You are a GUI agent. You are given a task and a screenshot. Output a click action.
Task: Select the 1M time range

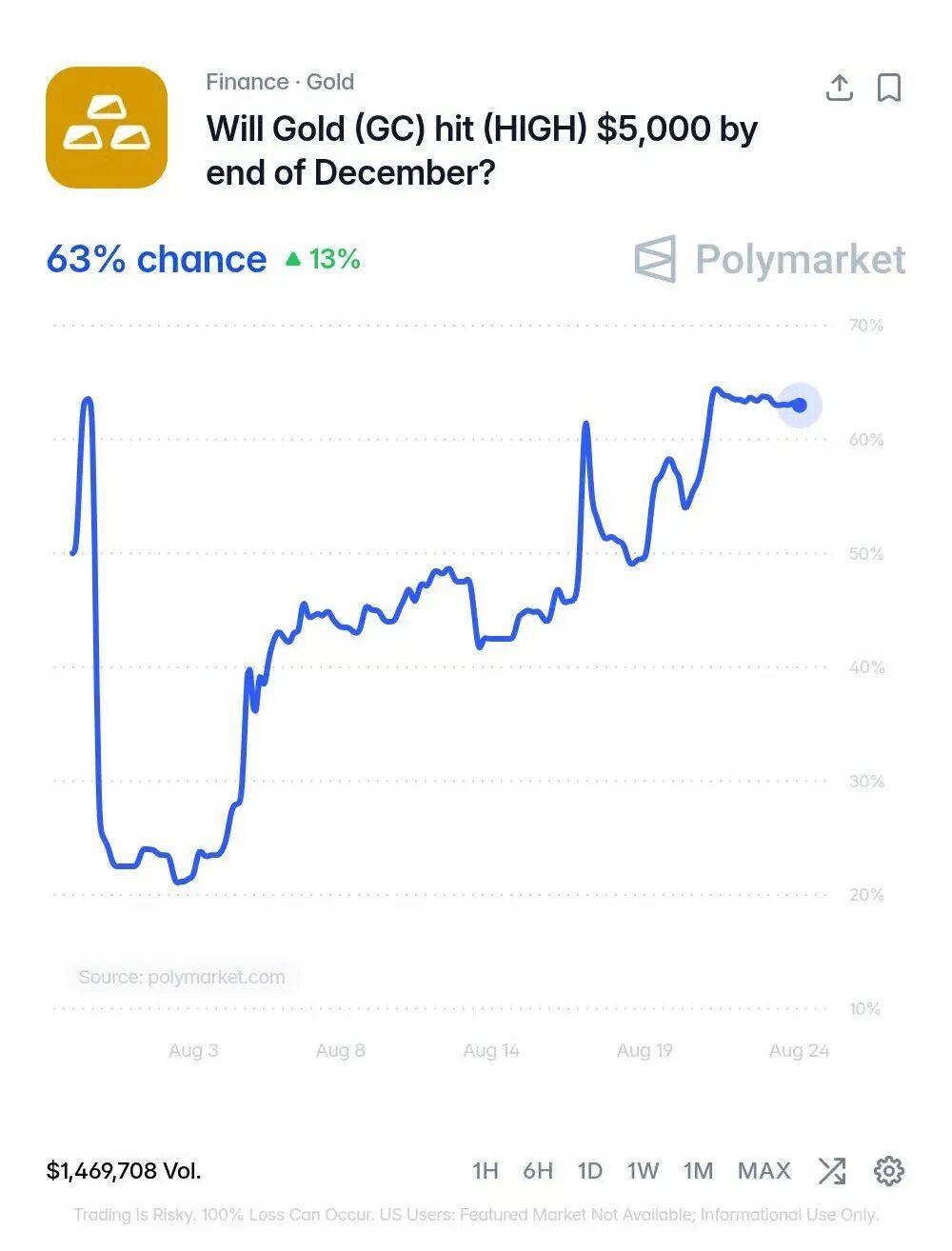[698, 1170]
